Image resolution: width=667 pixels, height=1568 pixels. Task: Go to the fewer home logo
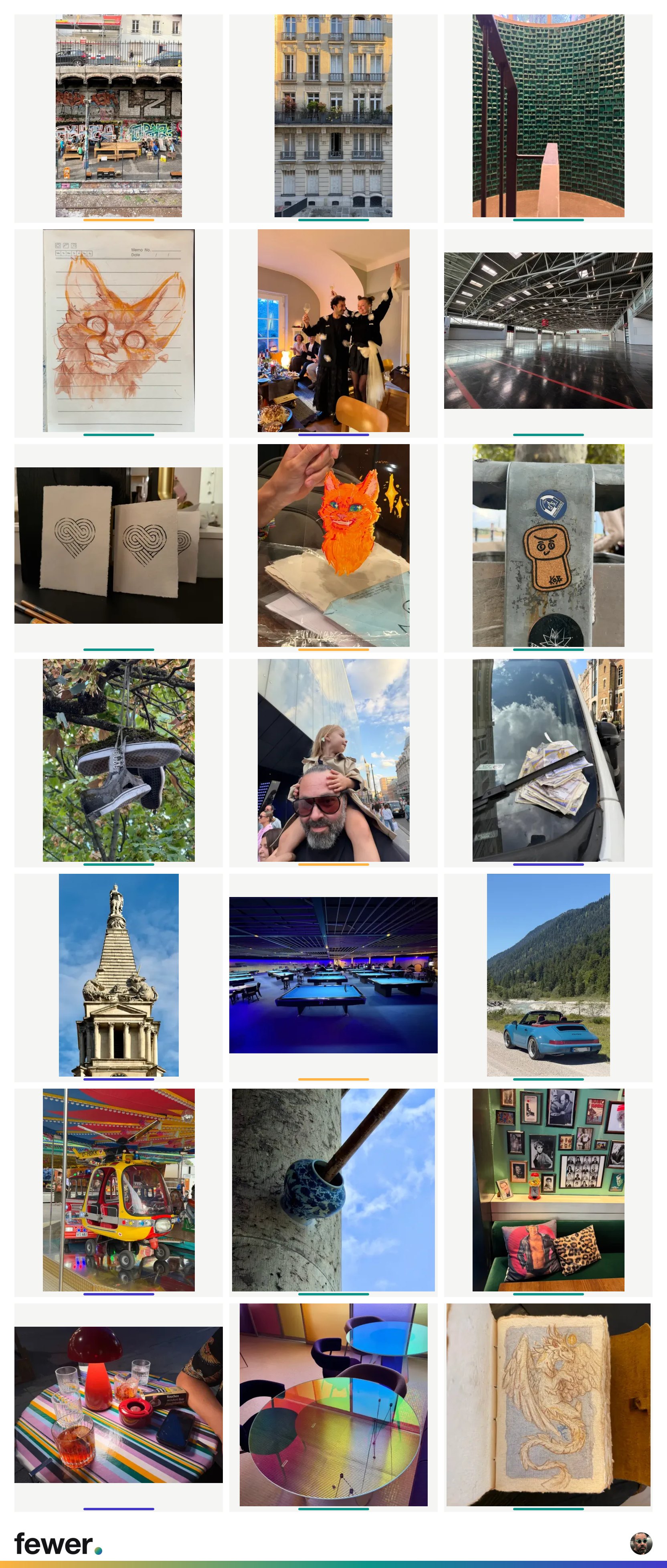[59, 1544]
